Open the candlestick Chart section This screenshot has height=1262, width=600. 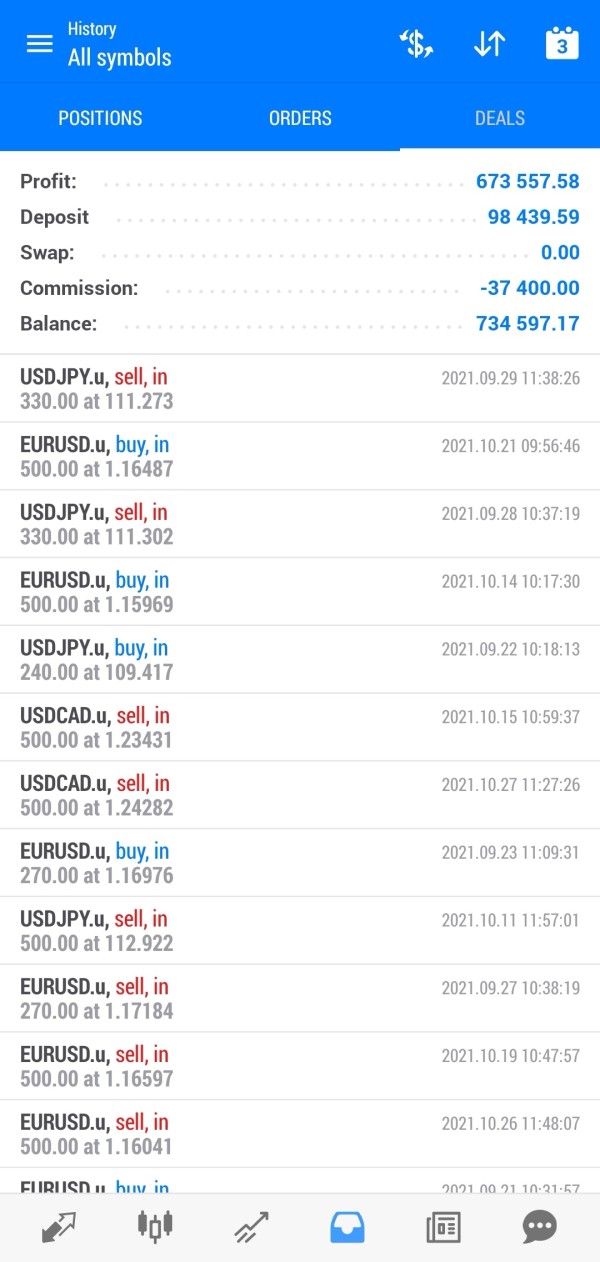point(155,1226)
